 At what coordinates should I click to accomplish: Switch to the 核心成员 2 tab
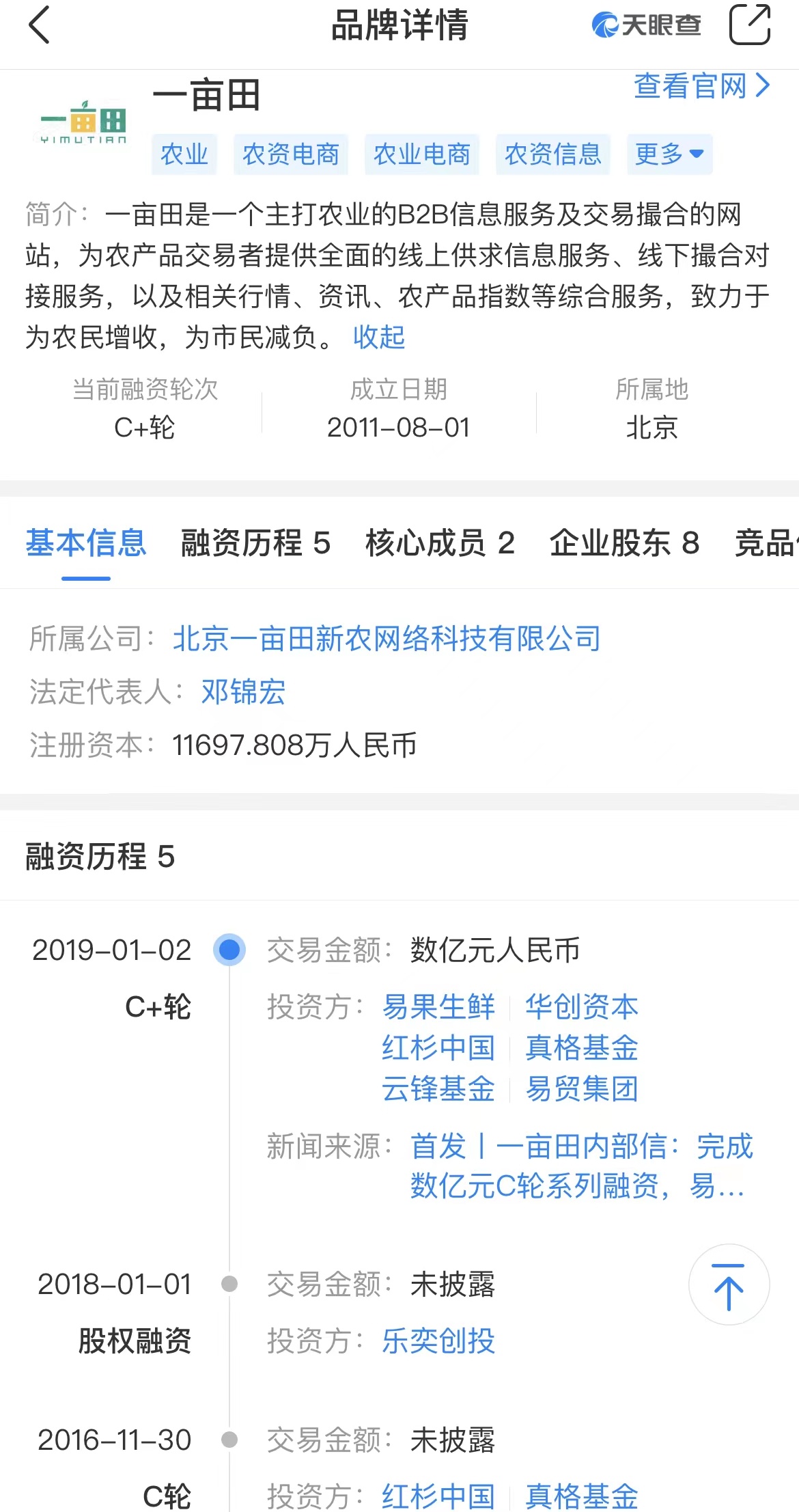click(x=440, y=543)
